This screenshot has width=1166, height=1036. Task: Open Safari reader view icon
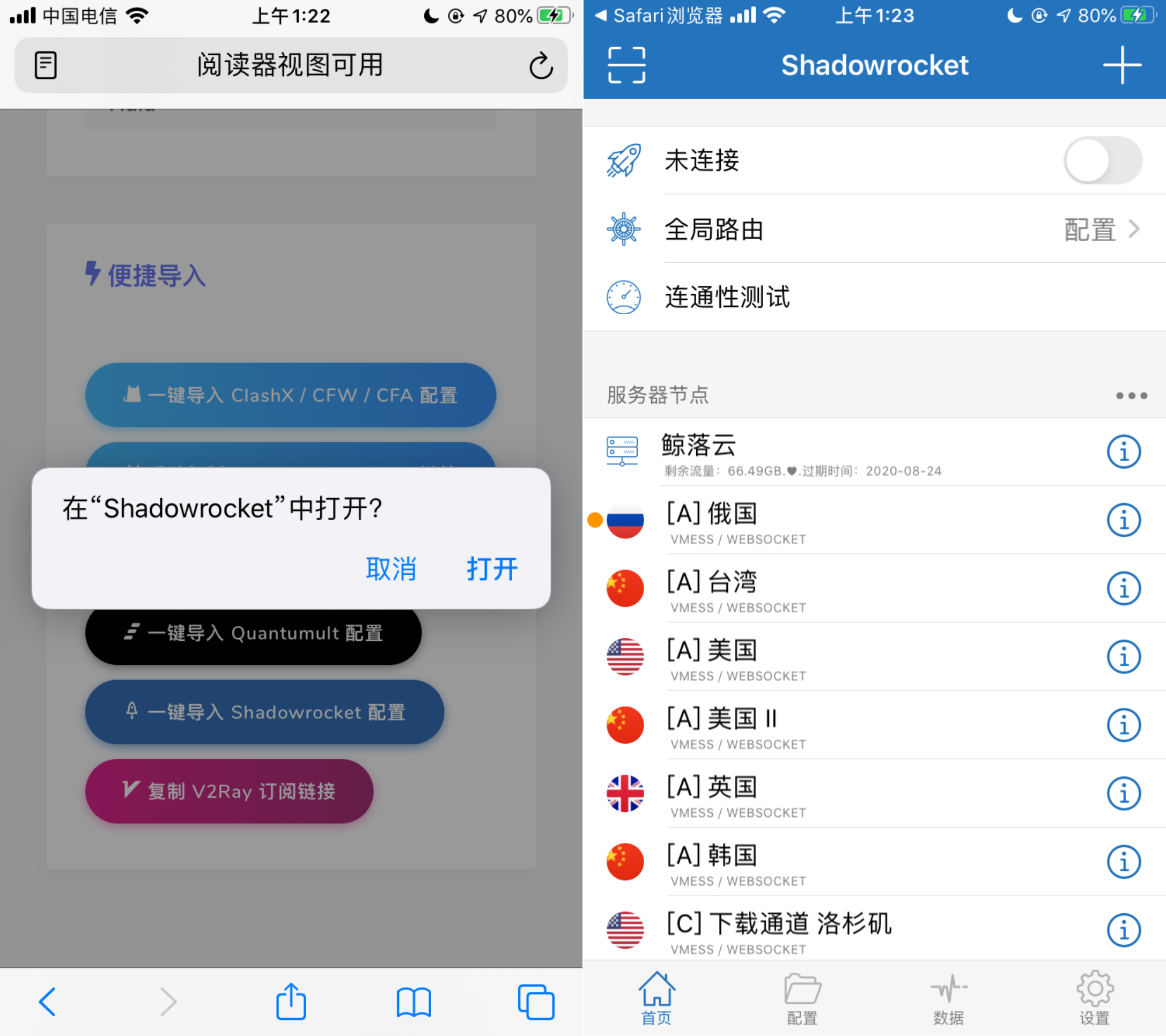[x=46, y=65]
